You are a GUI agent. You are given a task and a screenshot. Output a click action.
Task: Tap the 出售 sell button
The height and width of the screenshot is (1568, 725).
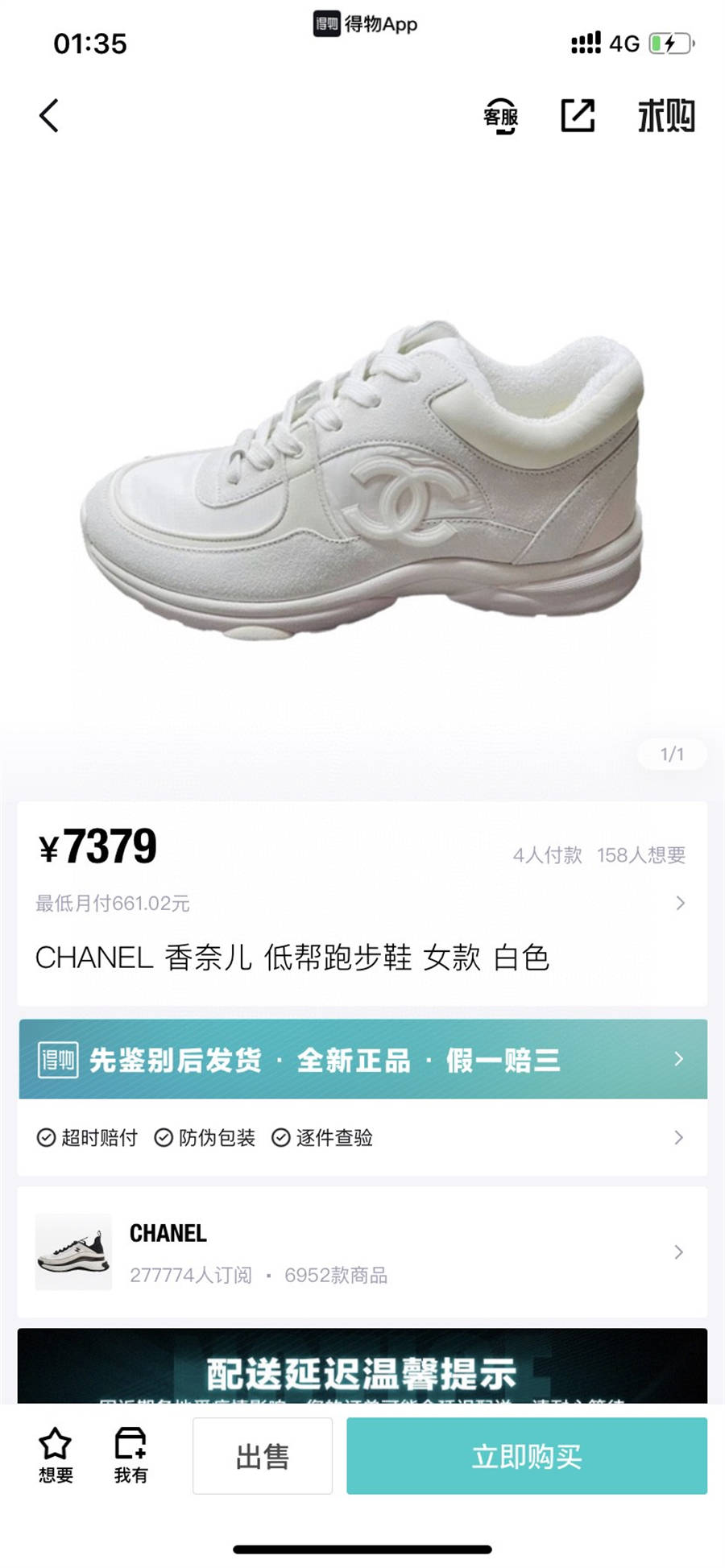[x=263, y=1456]
